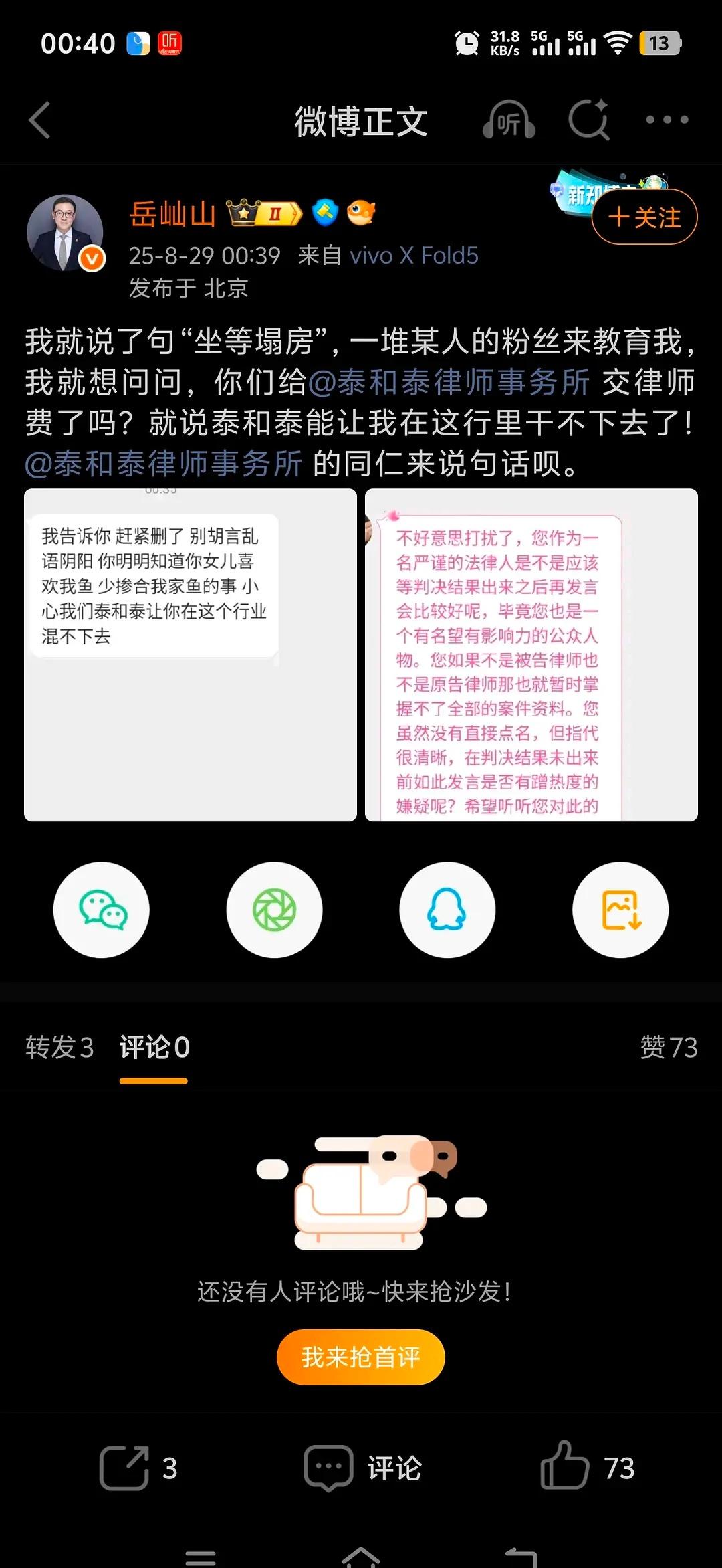Share the post to WeChat
Viewport: 722px width, 1568px height.
click(102, 910)
